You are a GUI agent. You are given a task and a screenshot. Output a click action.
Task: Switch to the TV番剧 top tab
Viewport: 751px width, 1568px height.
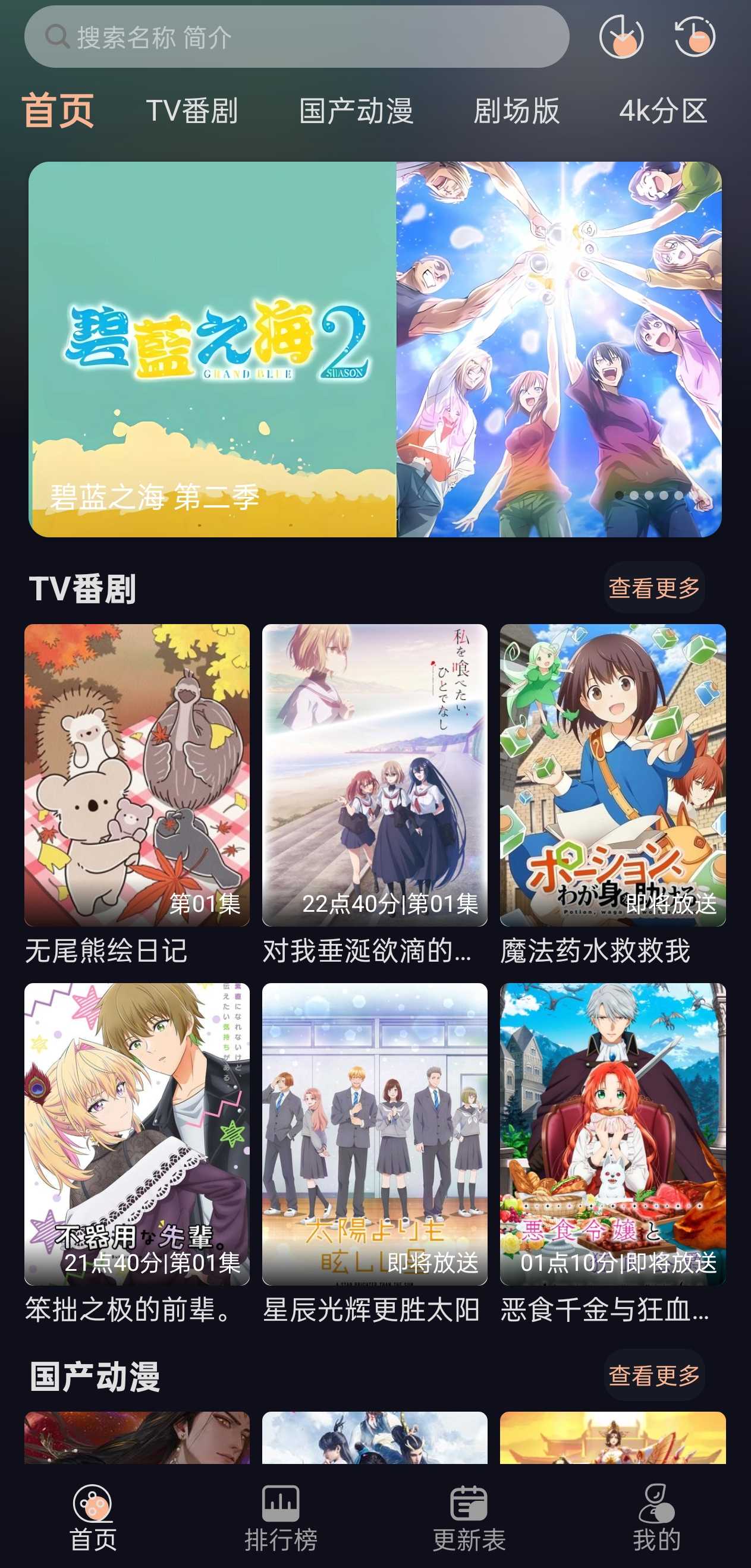coord(192,111)
